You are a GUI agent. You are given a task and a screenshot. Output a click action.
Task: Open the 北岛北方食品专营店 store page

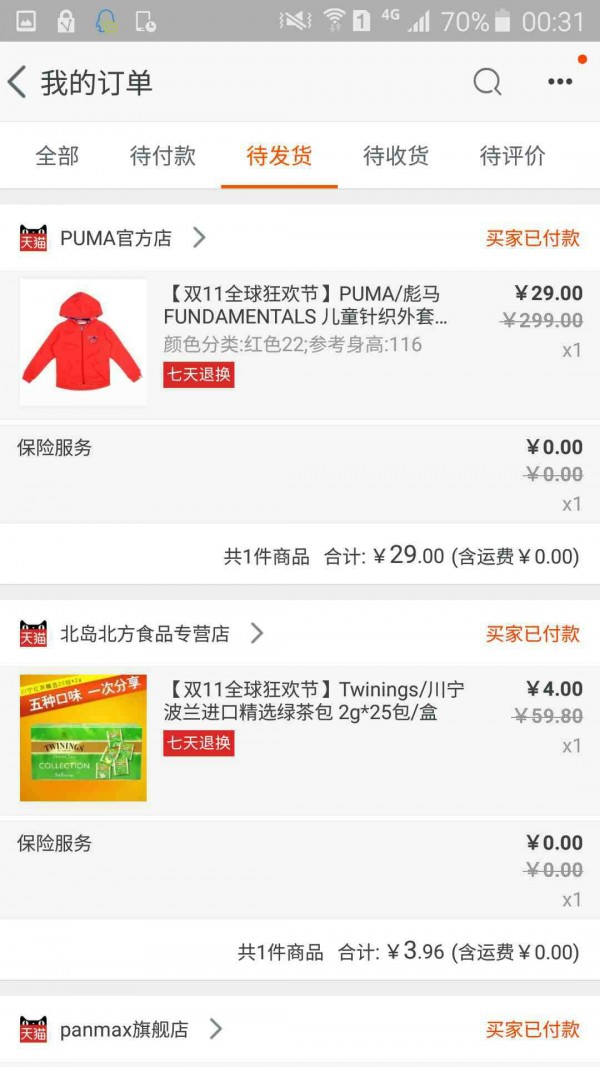[145, 633]
